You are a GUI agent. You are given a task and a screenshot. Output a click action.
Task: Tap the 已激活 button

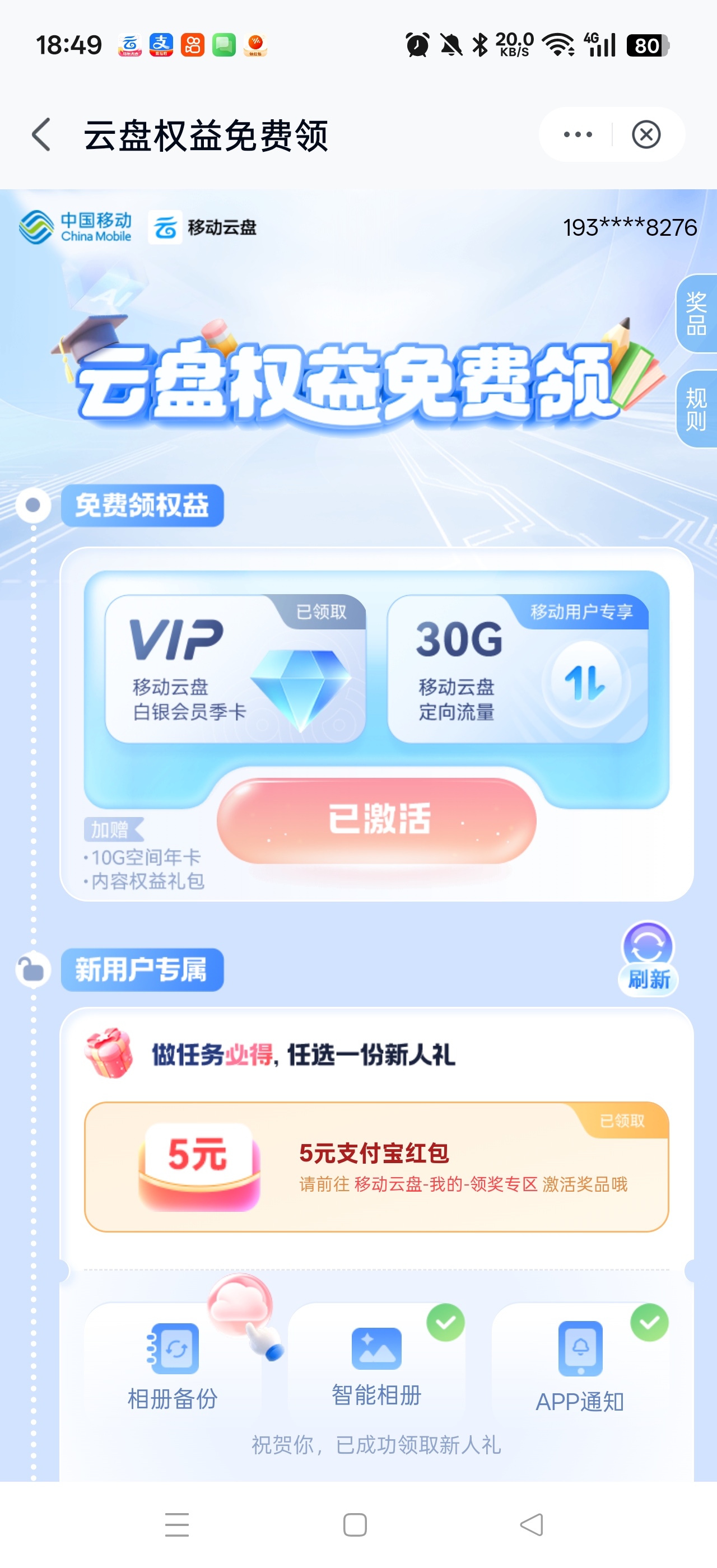pyautogui.click(x=377, y=819)
